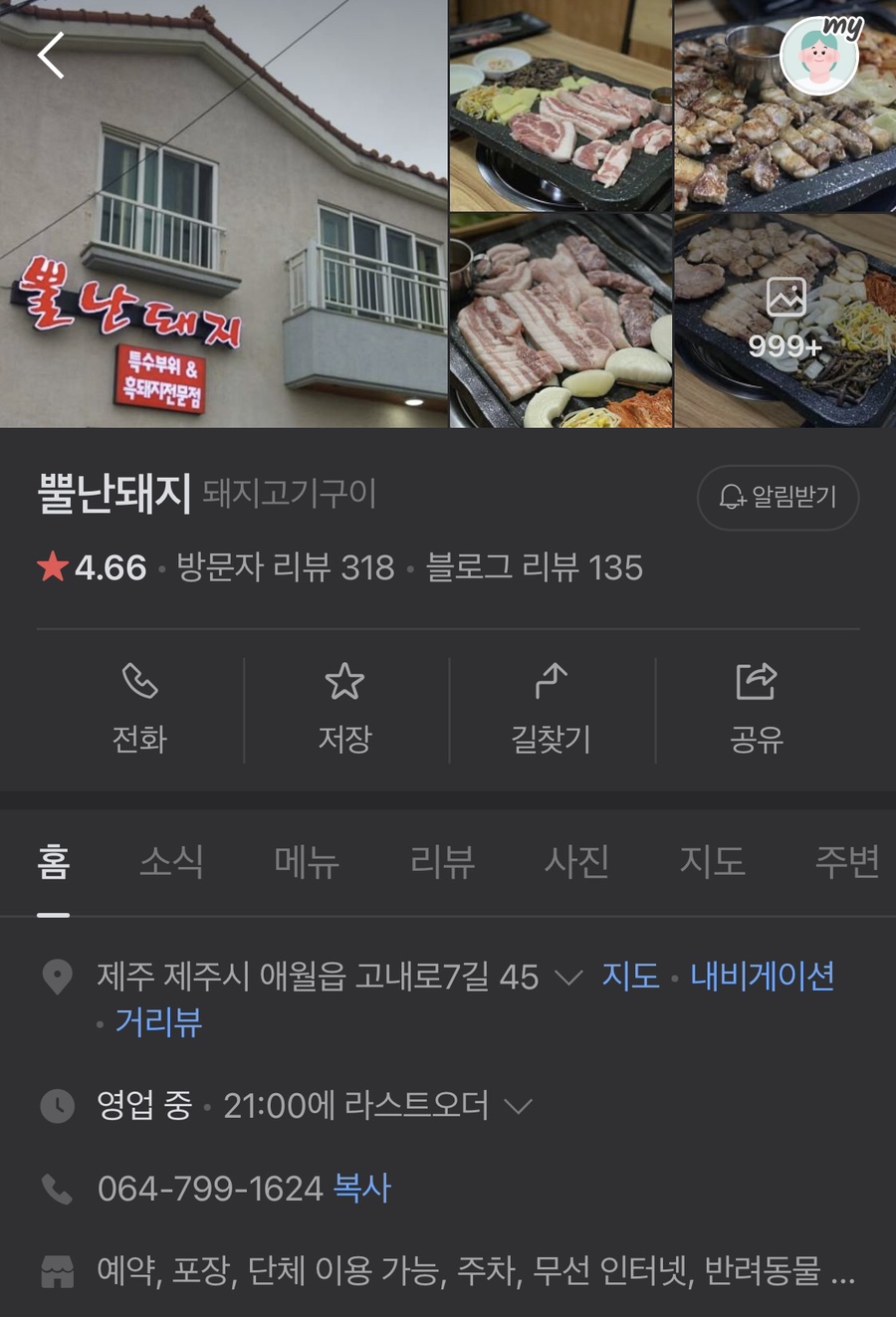Open the 리뷰 tab

click(442, 861)
